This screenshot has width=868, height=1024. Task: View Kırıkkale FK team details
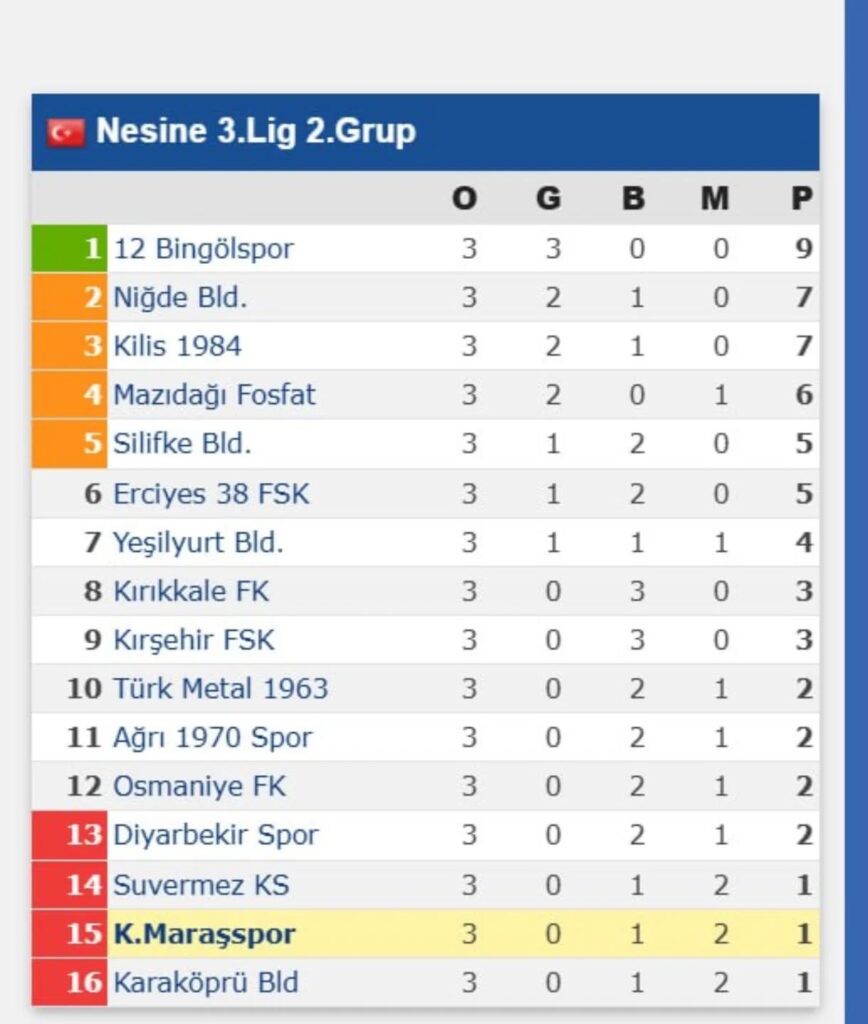(191, 591)
